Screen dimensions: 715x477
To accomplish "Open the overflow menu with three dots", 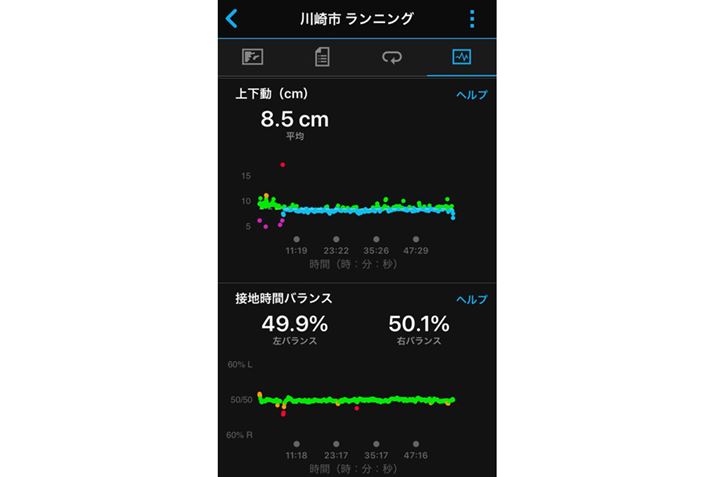I will 472,18.
